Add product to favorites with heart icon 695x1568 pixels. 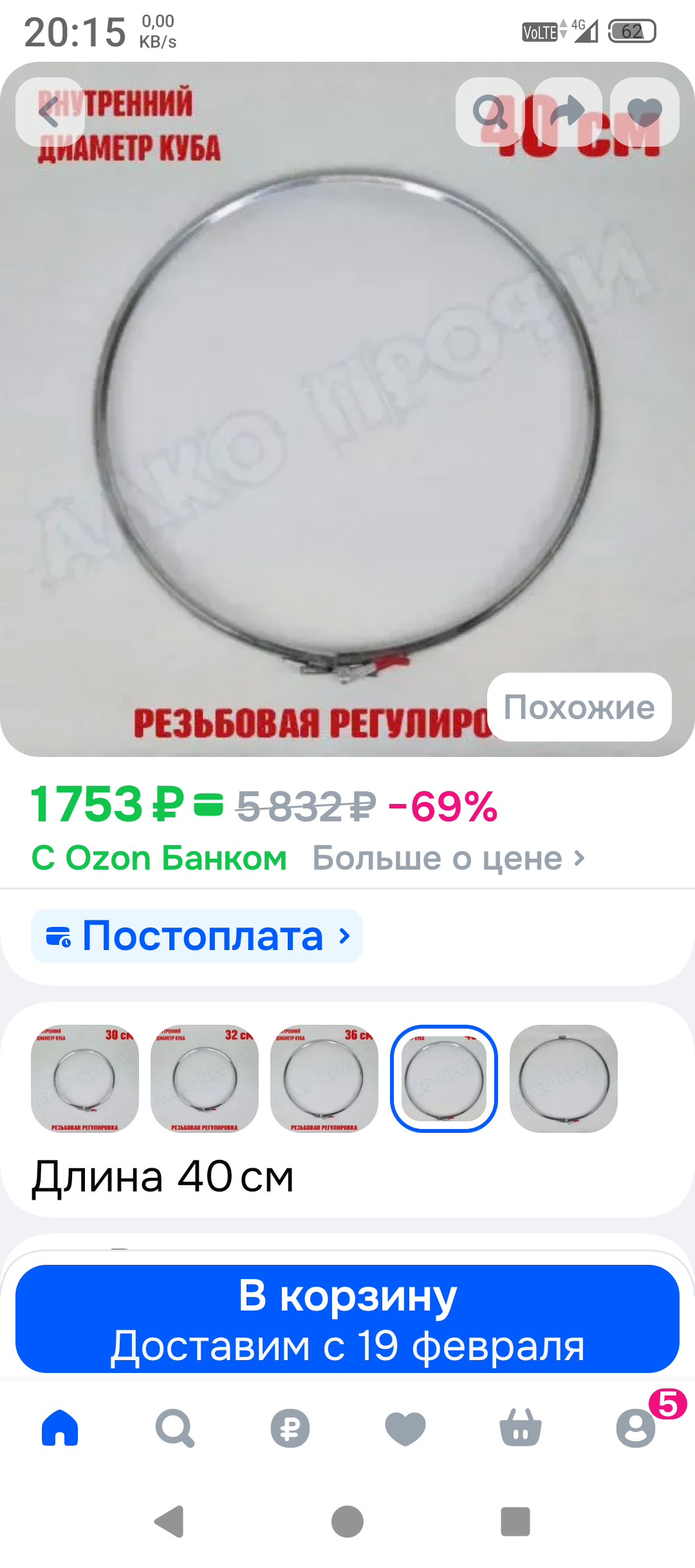[x=644, y=113]
